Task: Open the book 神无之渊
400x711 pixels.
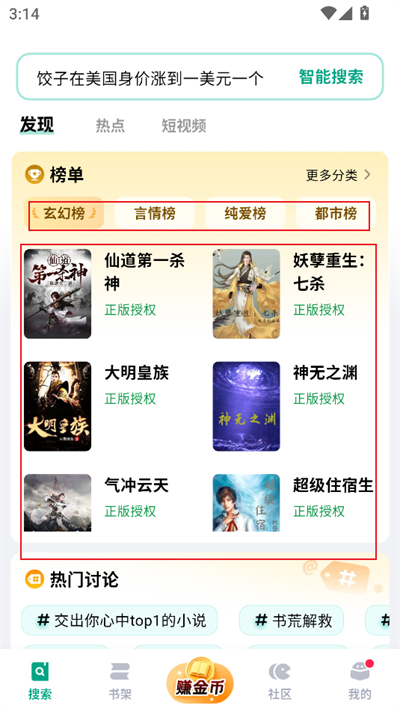Action: pyautogui.click(x=293, y=406)
